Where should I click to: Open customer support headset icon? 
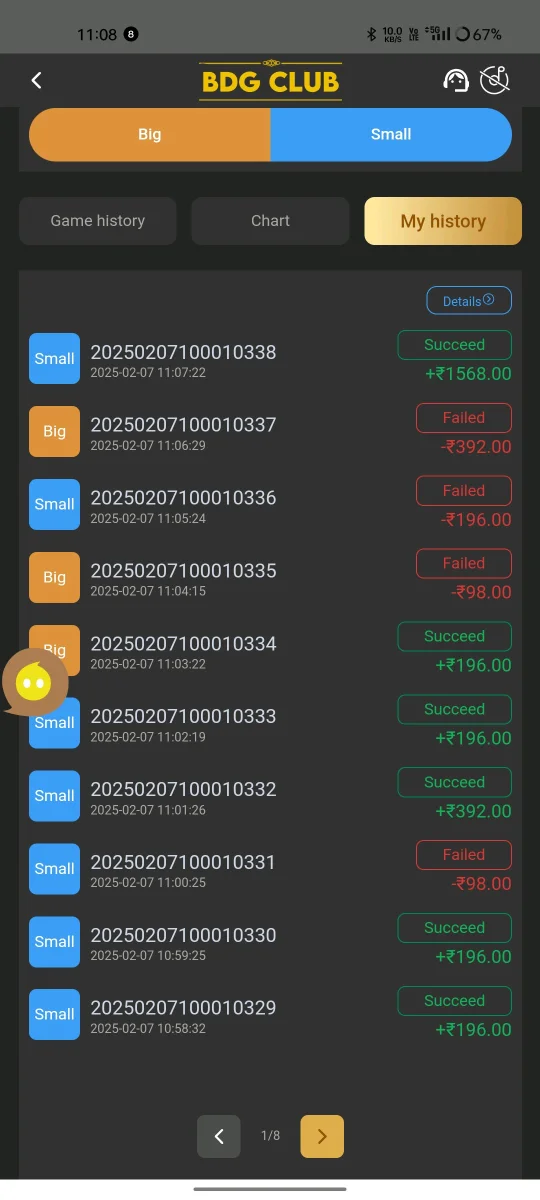tap(456, 80)
